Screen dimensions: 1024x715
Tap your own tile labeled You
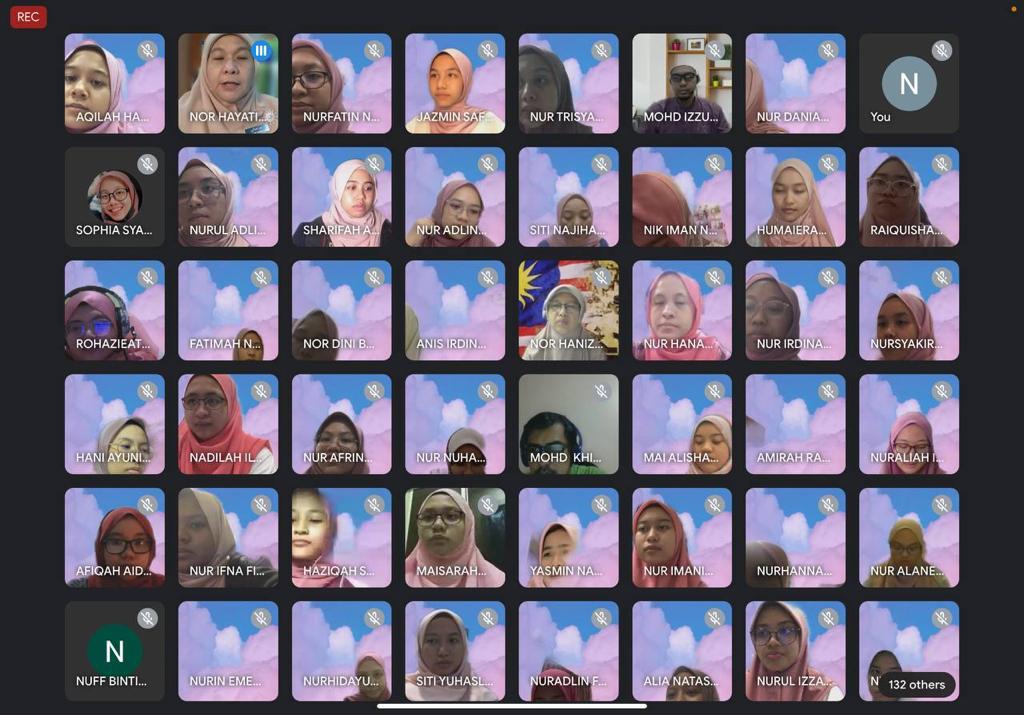(909, 83)
